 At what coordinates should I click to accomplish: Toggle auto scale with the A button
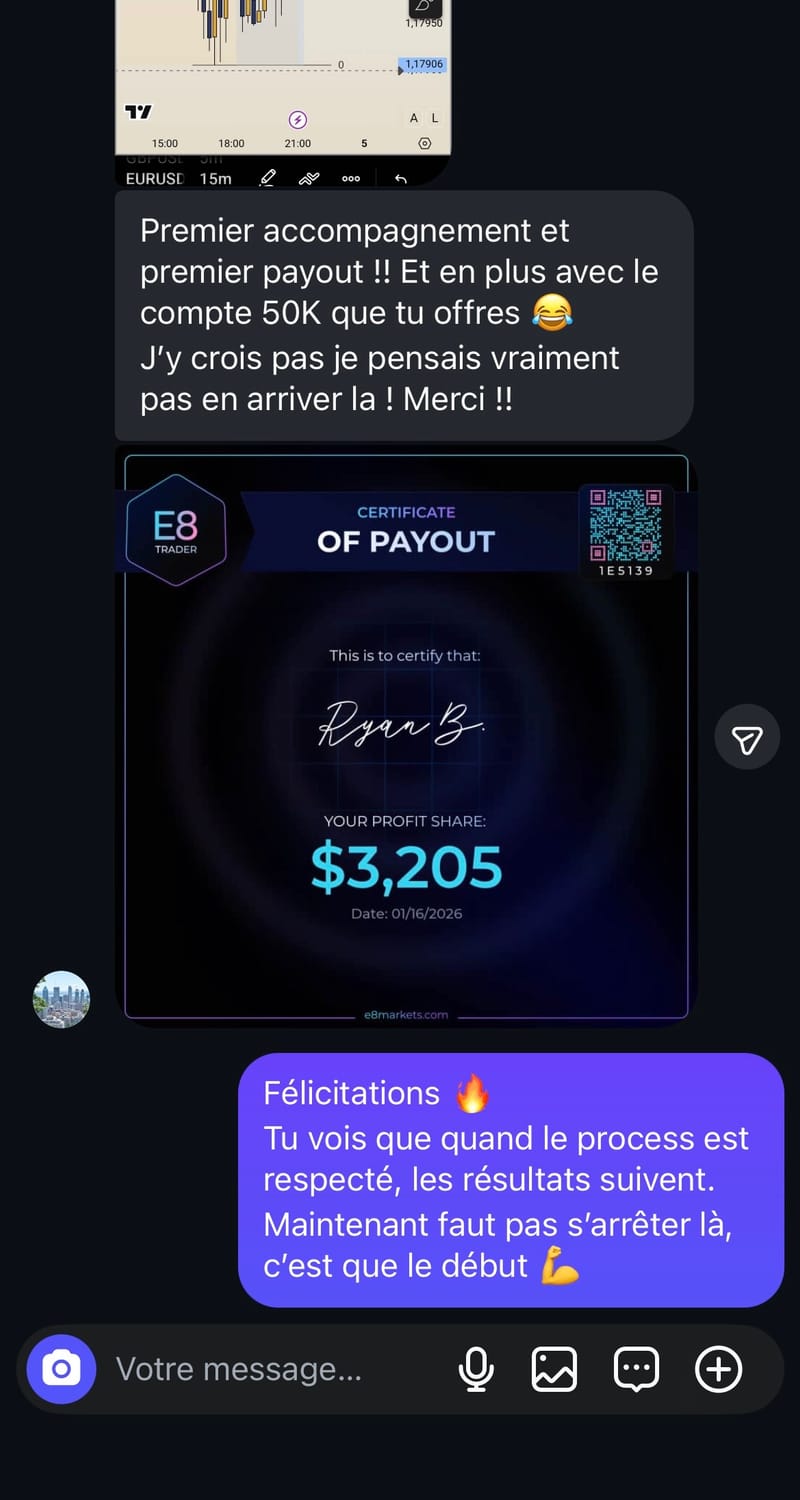[413, 117]
